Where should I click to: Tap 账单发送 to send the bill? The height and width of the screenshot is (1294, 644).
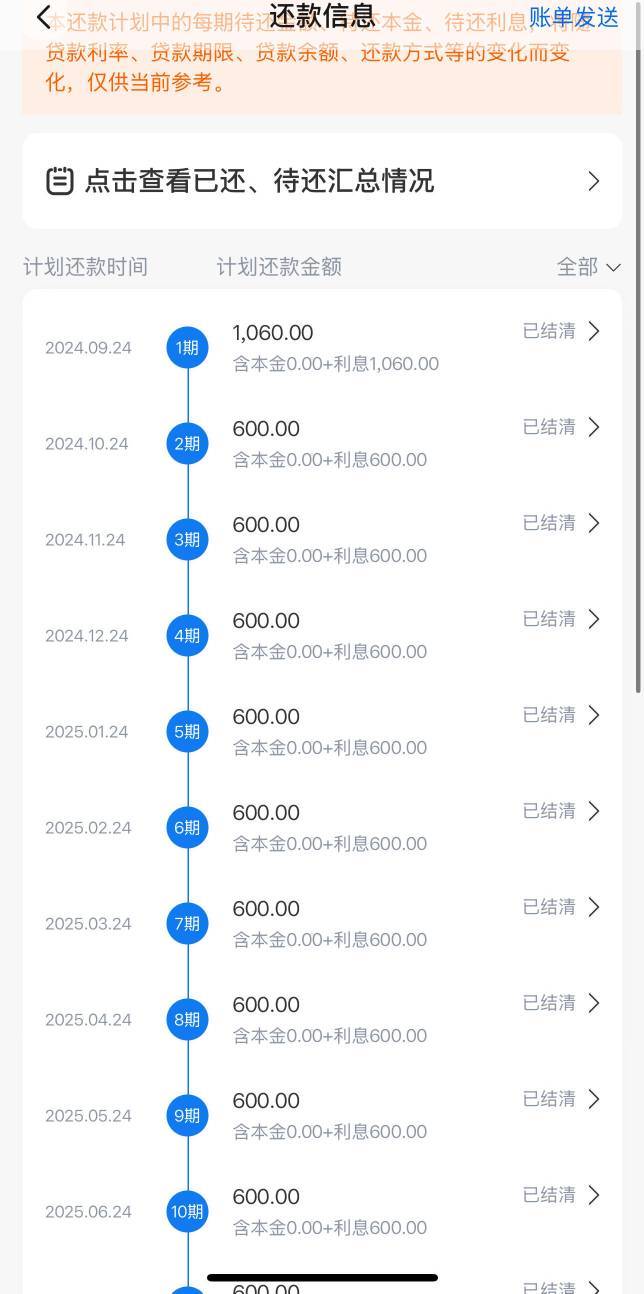(x=574, y=17)
